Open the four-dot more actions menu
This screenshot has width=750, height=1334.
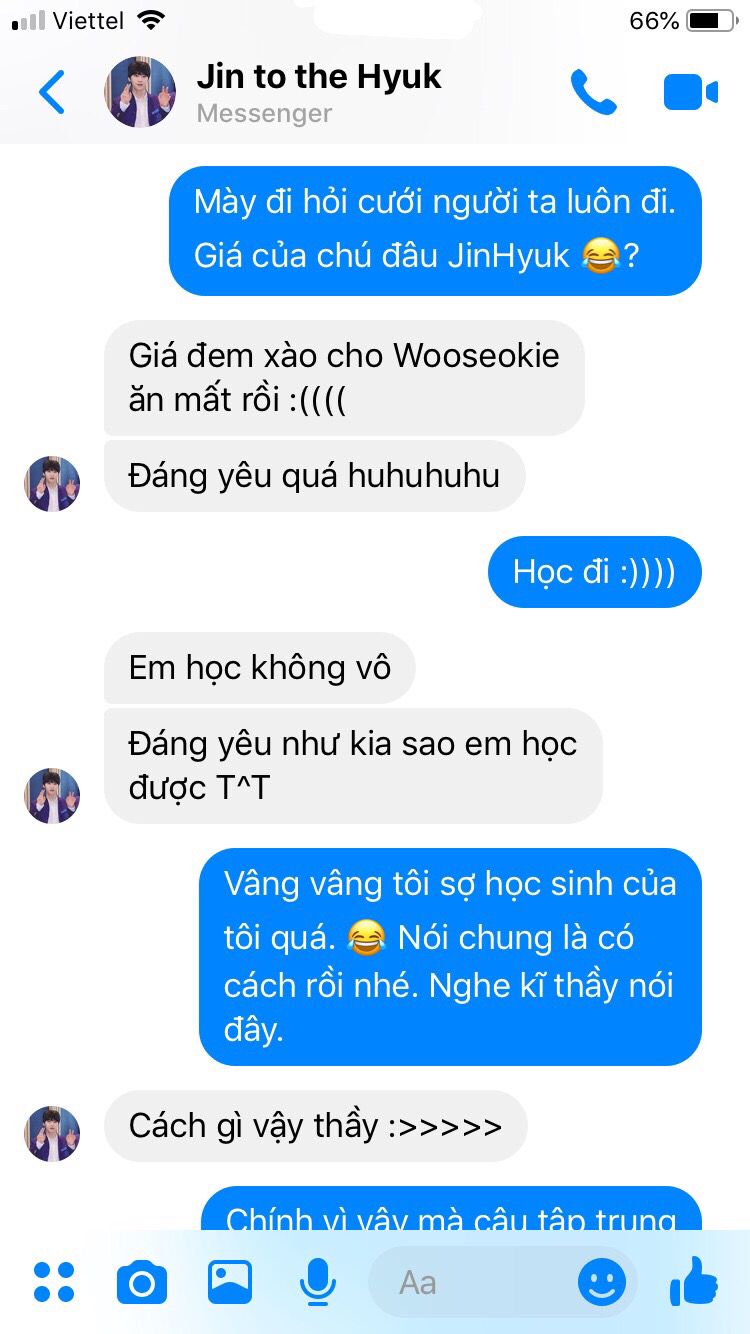click(54, 1282)
